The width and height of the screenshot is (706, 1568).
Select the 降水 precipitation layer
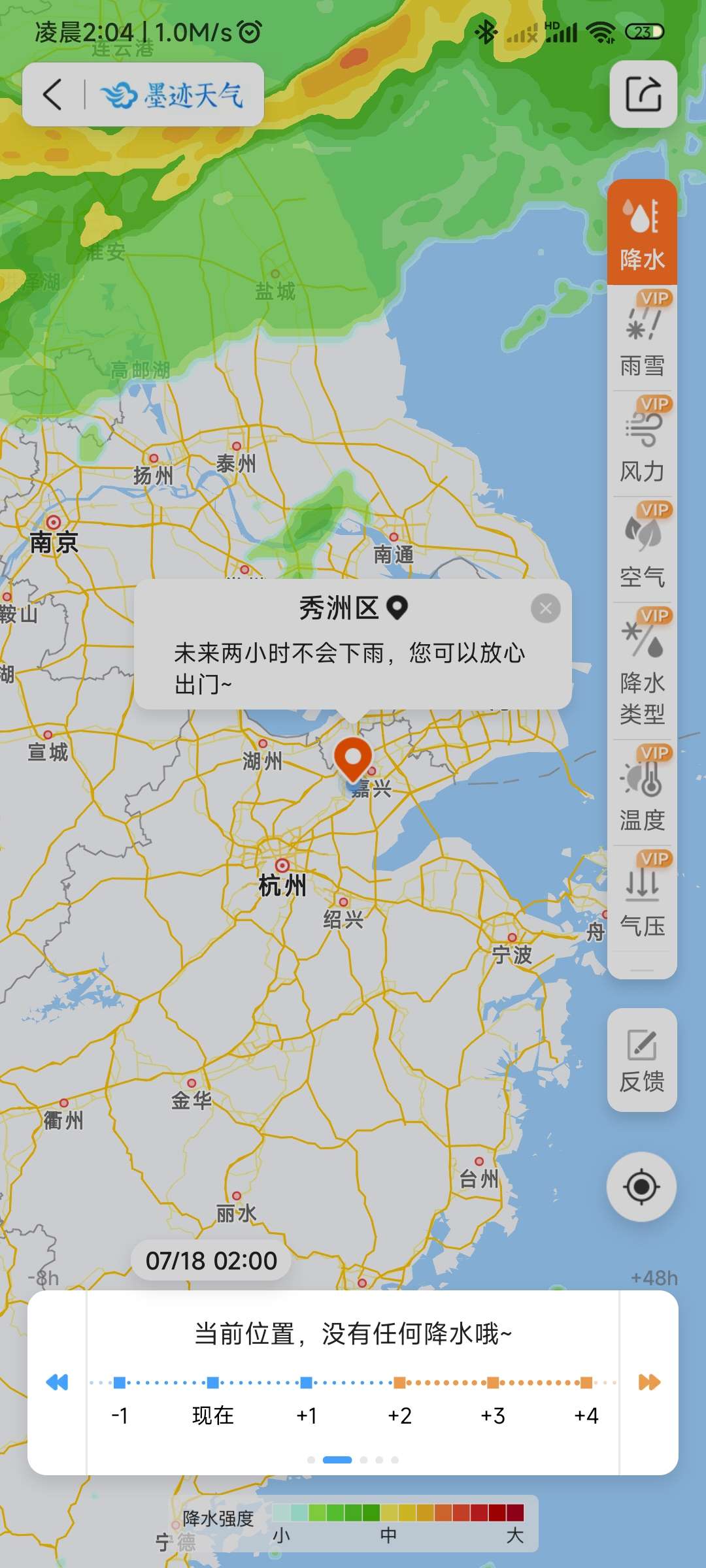pos(642,233)
